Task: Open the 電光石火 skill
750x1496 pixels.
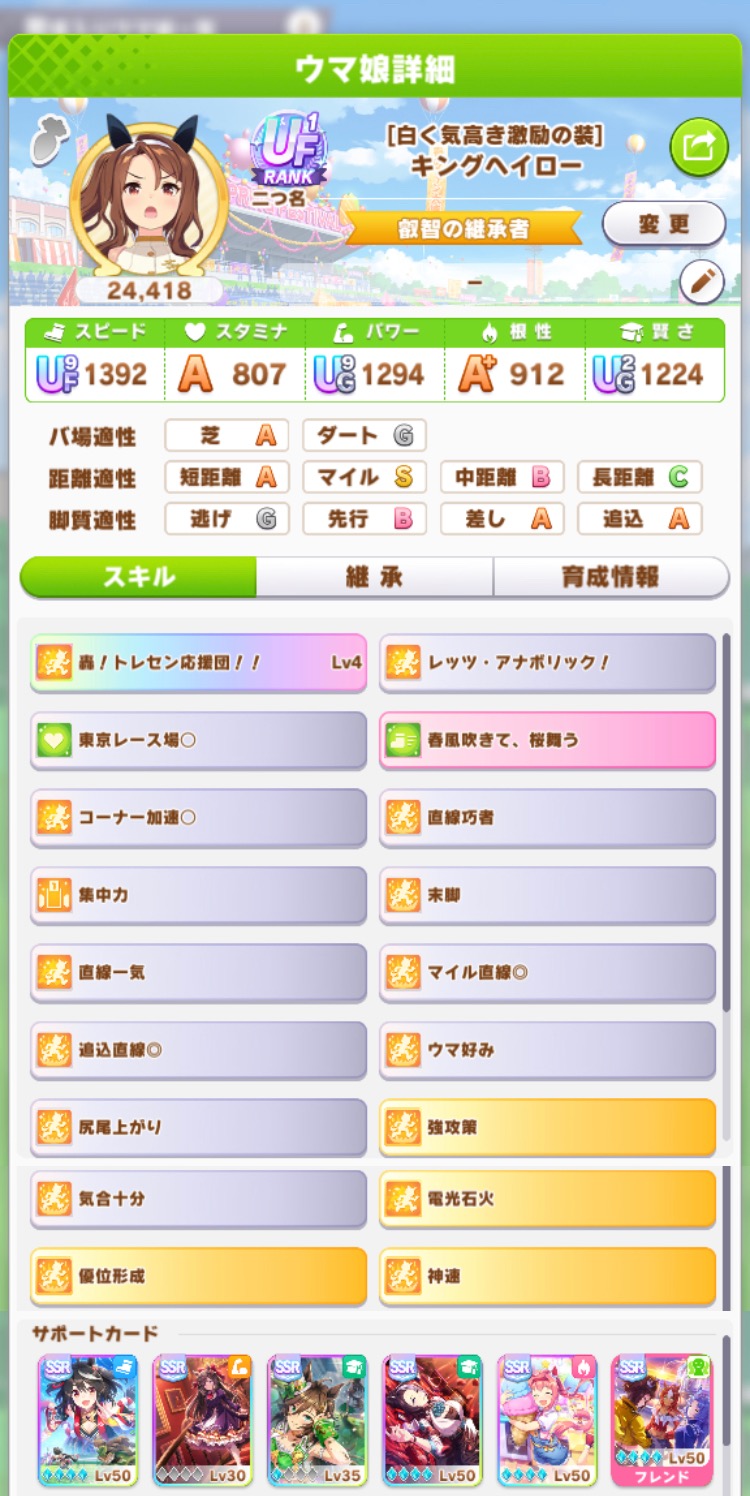Action: pyautogui.click(x=547, y=1198)
